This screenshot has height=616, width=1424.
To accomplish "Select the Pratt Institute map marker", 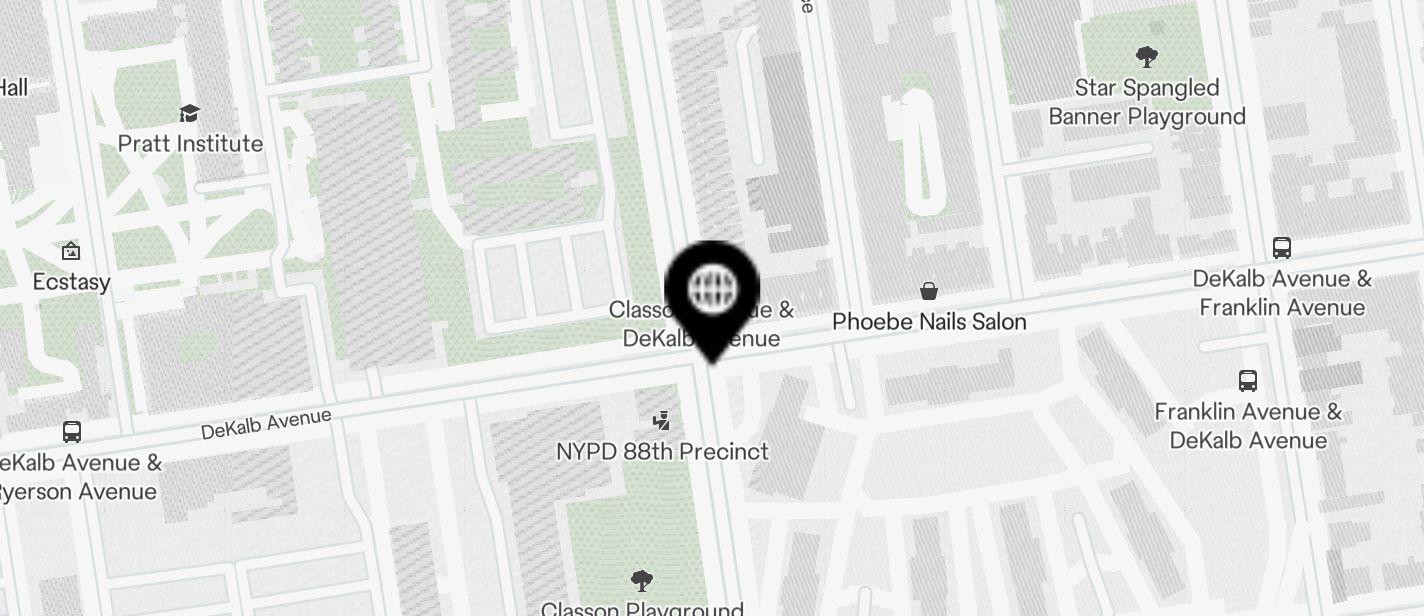I will (189, 113).
